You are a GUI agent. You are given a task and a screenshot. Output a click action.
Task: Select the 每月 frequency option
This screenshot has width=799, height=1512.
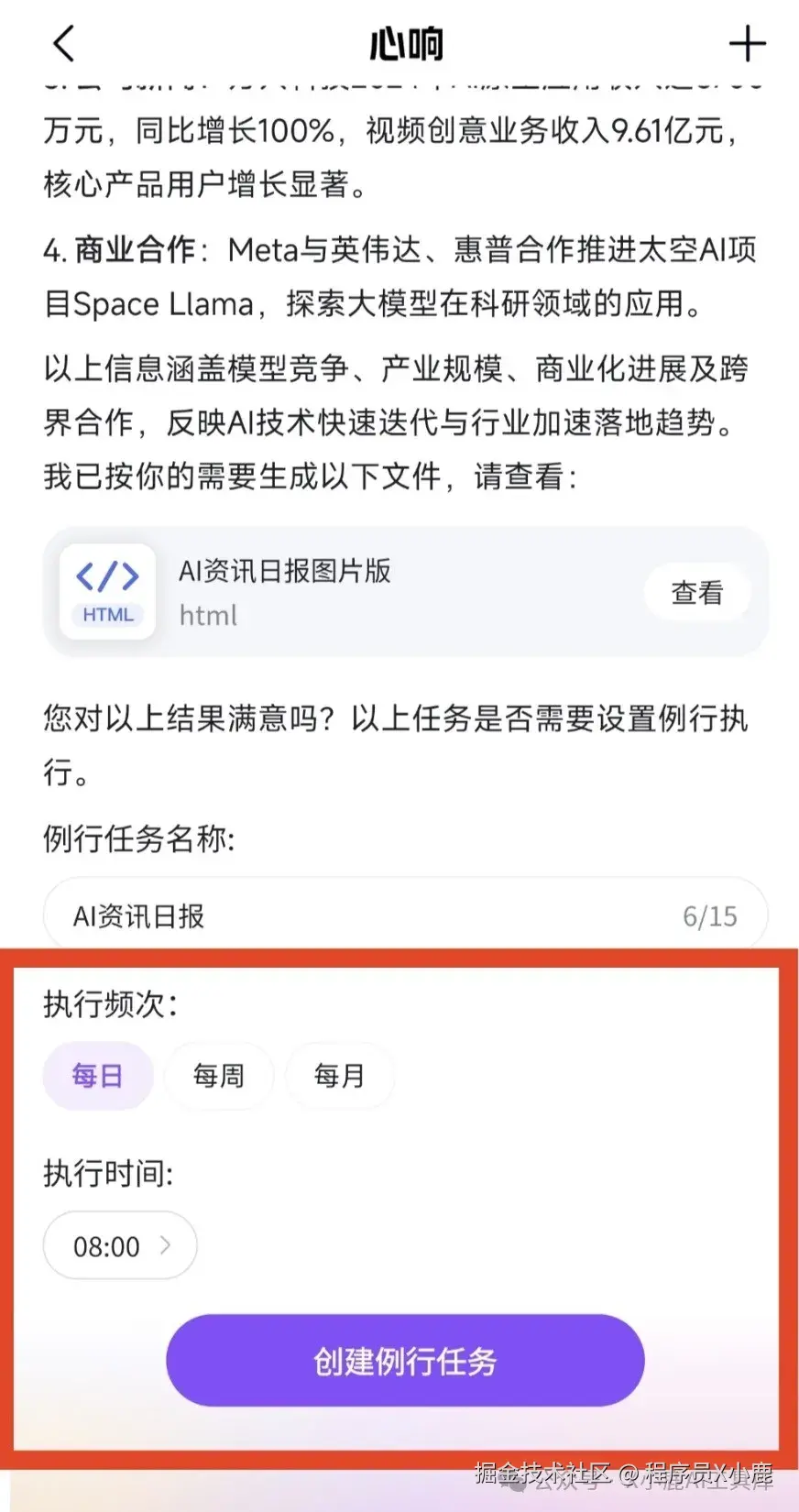(x=340, y=1076)
